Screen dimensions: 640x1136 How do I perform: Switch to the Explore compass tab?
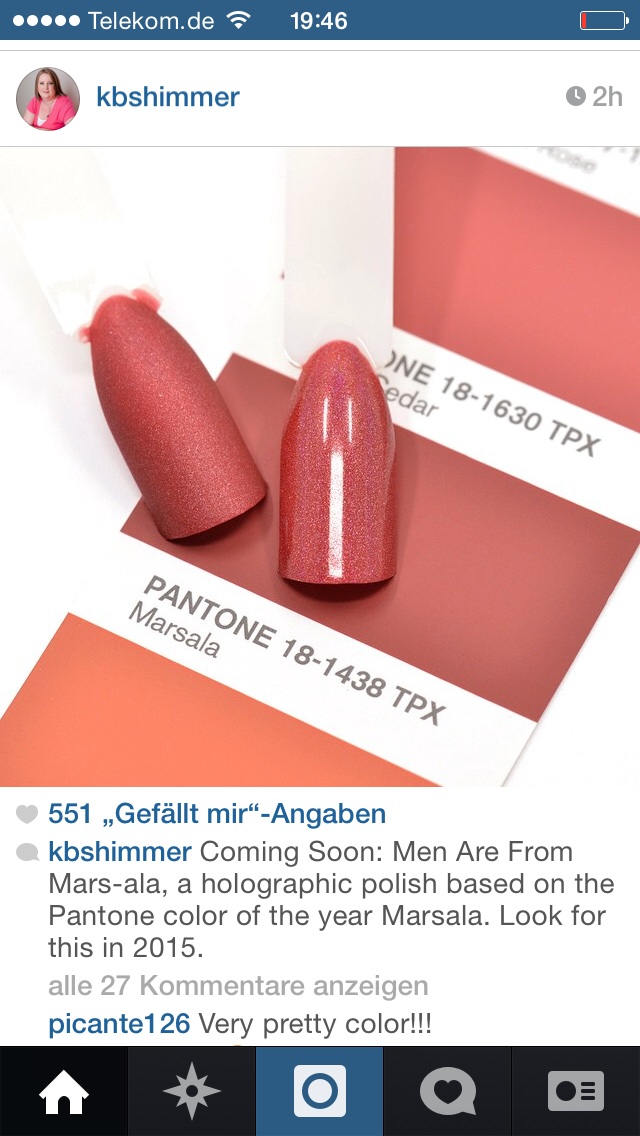[x=191, y=1091]
